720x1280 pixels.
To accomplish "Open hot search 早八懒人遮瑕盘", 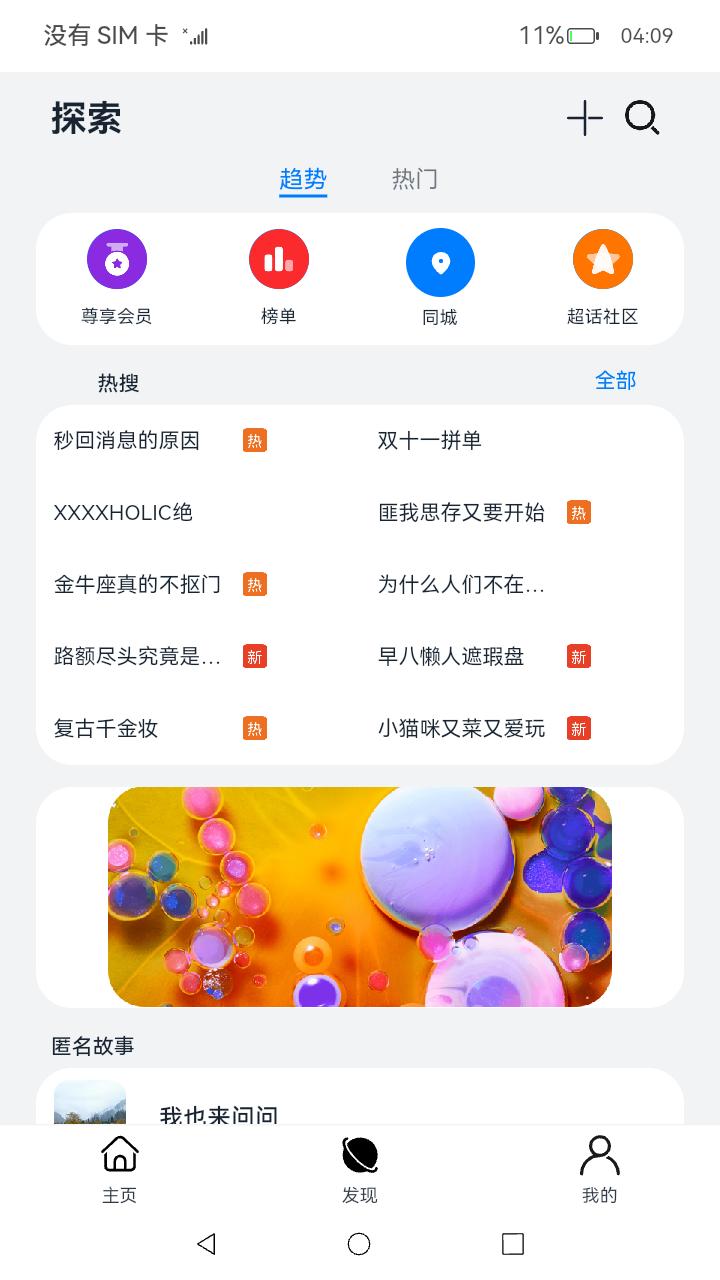I will (451, 657).
